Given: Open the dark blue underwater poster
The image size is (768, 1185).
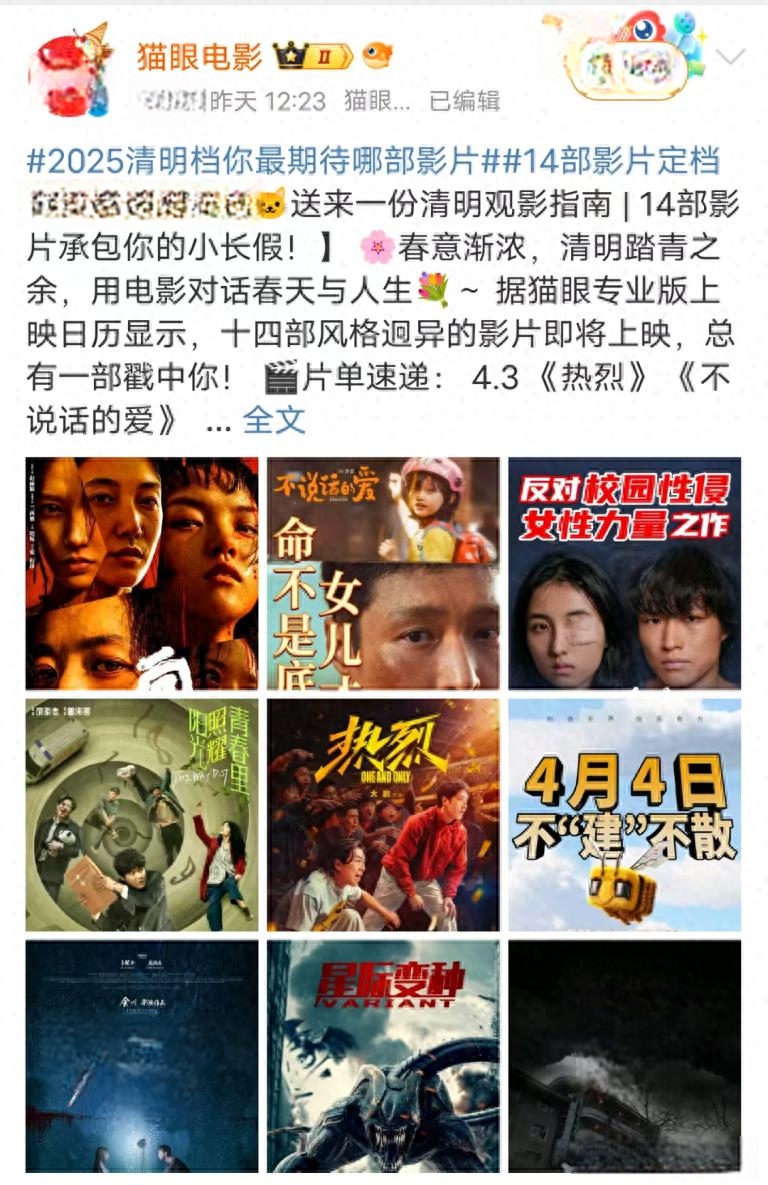Looking at the screenshot, I should pyautogui.click(x=141, y=1056).
